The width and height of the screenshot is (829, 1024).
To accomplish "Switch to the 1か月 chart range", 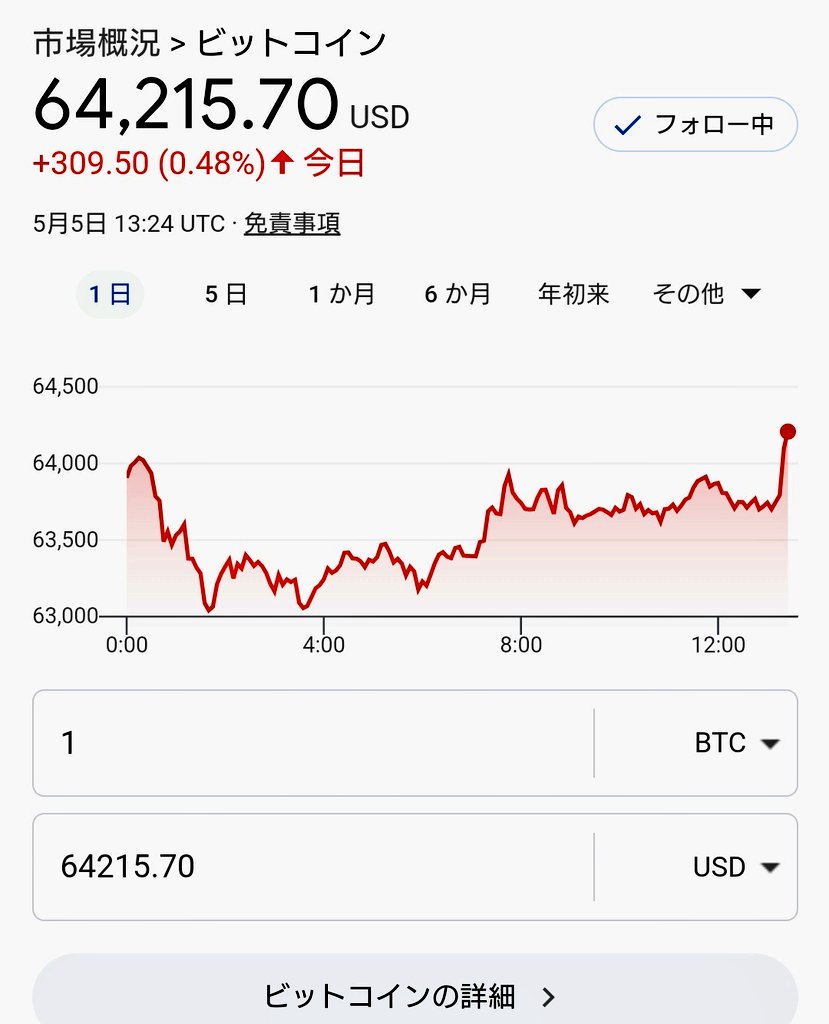I will tap(342, 294).
